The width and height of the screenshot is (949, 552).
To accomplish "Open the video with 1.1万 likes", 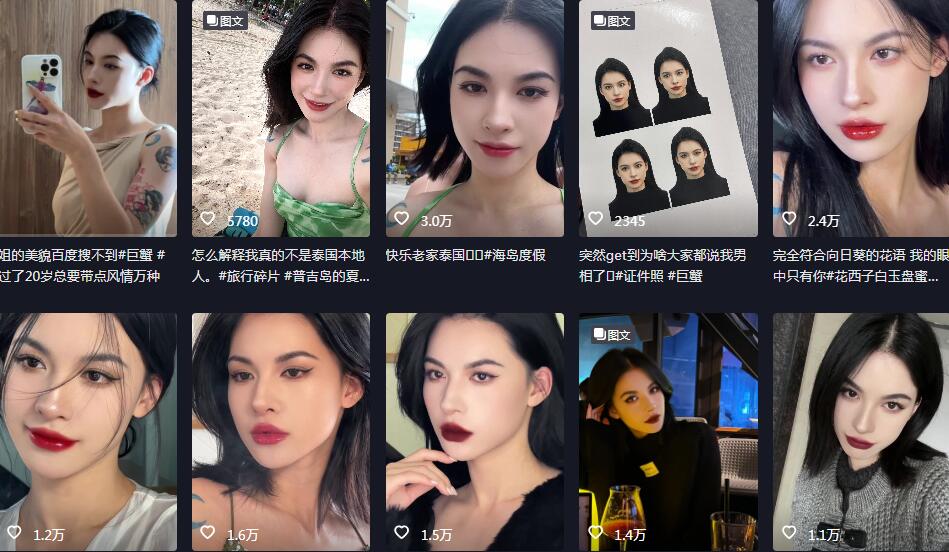I will (860, 430).
